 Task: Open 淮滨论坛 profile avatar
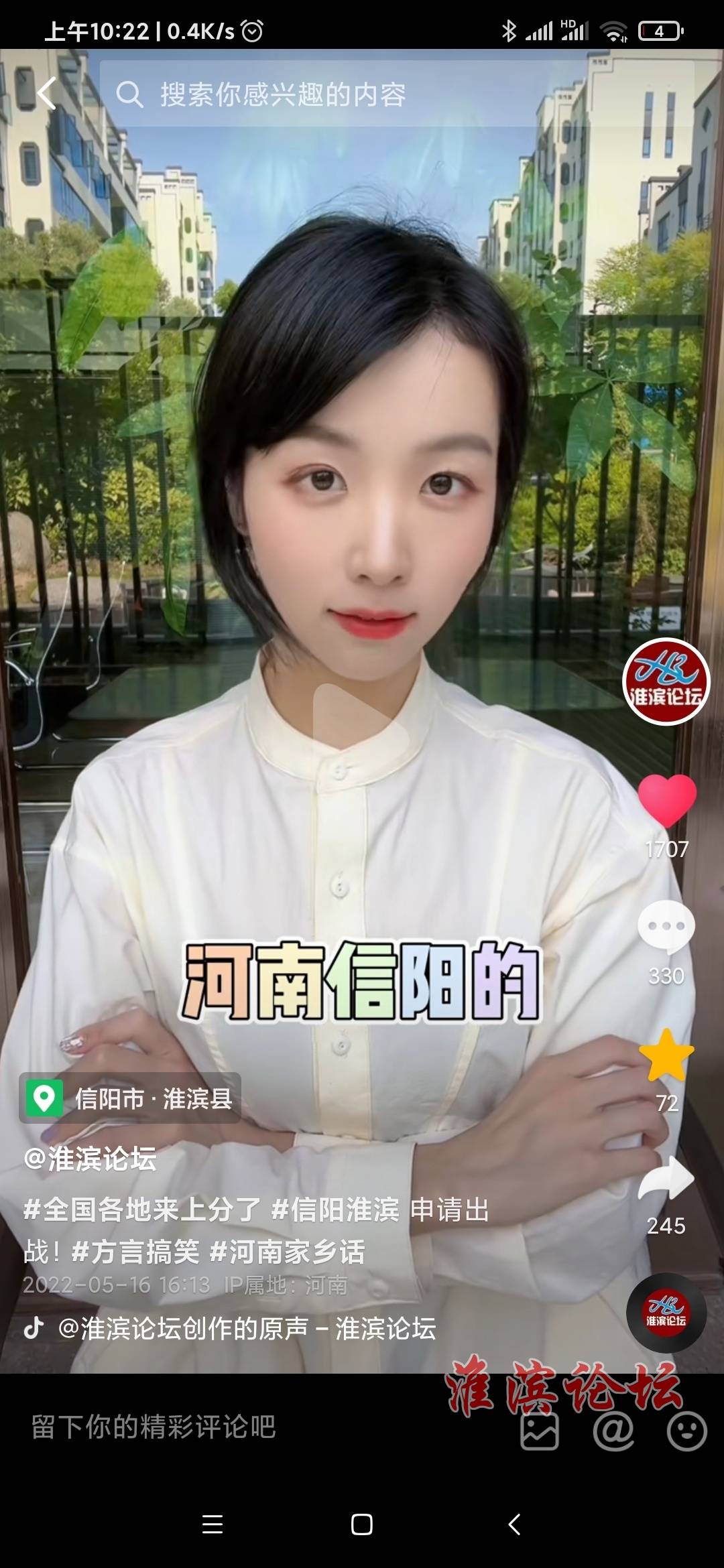click(666, 681)
